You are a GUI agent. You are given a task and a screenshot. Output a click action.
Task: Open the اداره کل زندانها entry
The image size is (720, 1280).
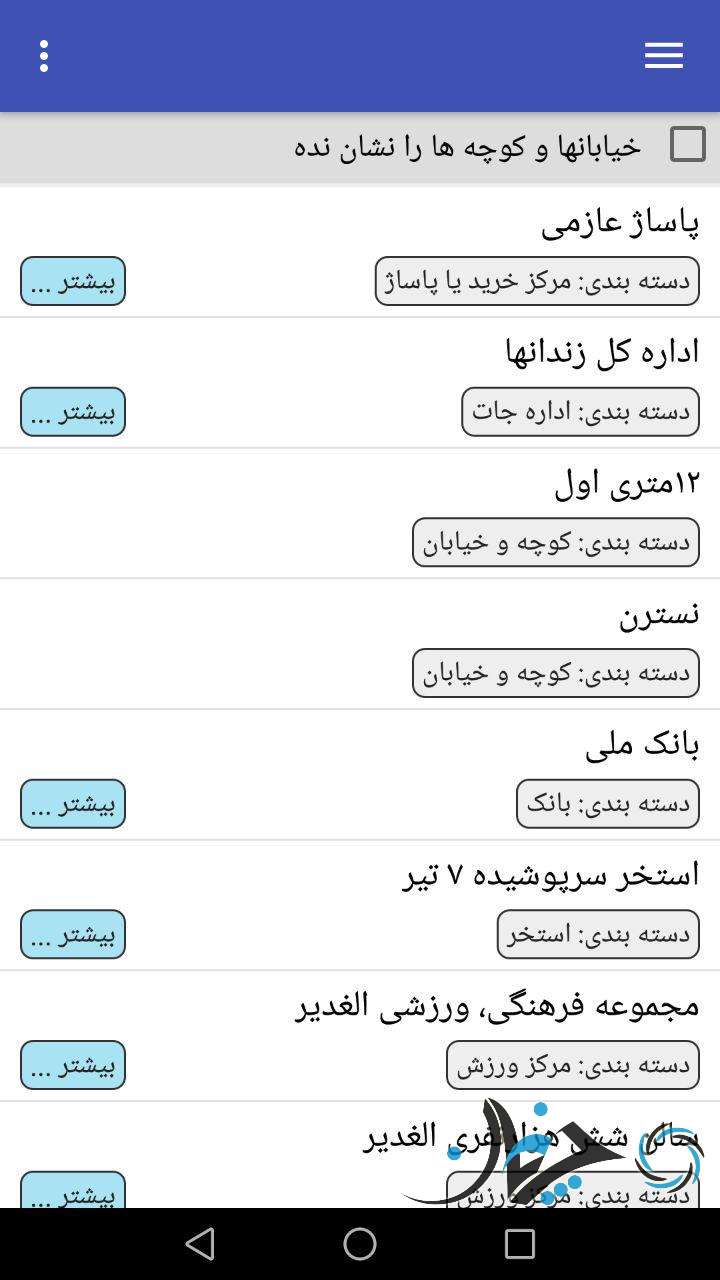(600, 352)
